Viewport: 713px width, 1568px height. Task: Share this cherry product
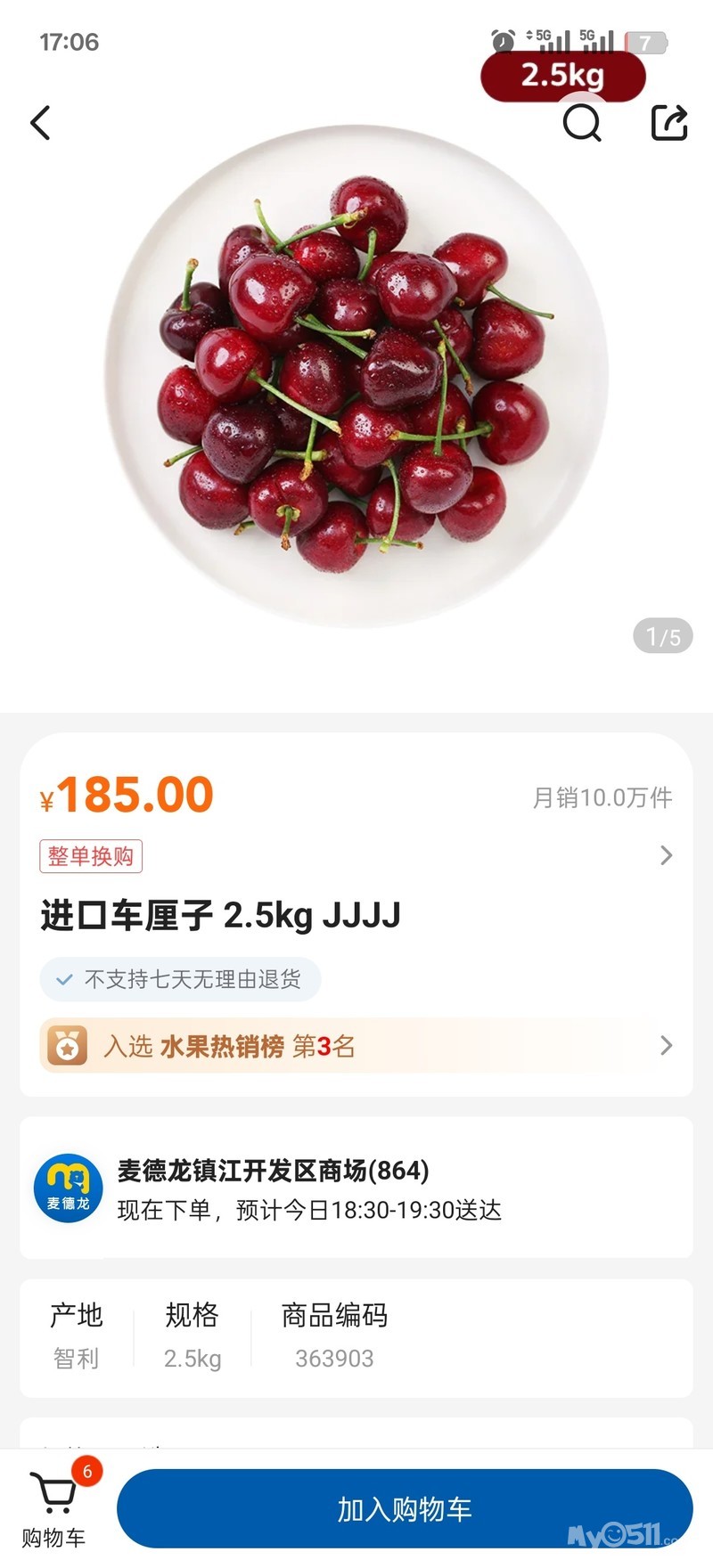pos(669,122)
